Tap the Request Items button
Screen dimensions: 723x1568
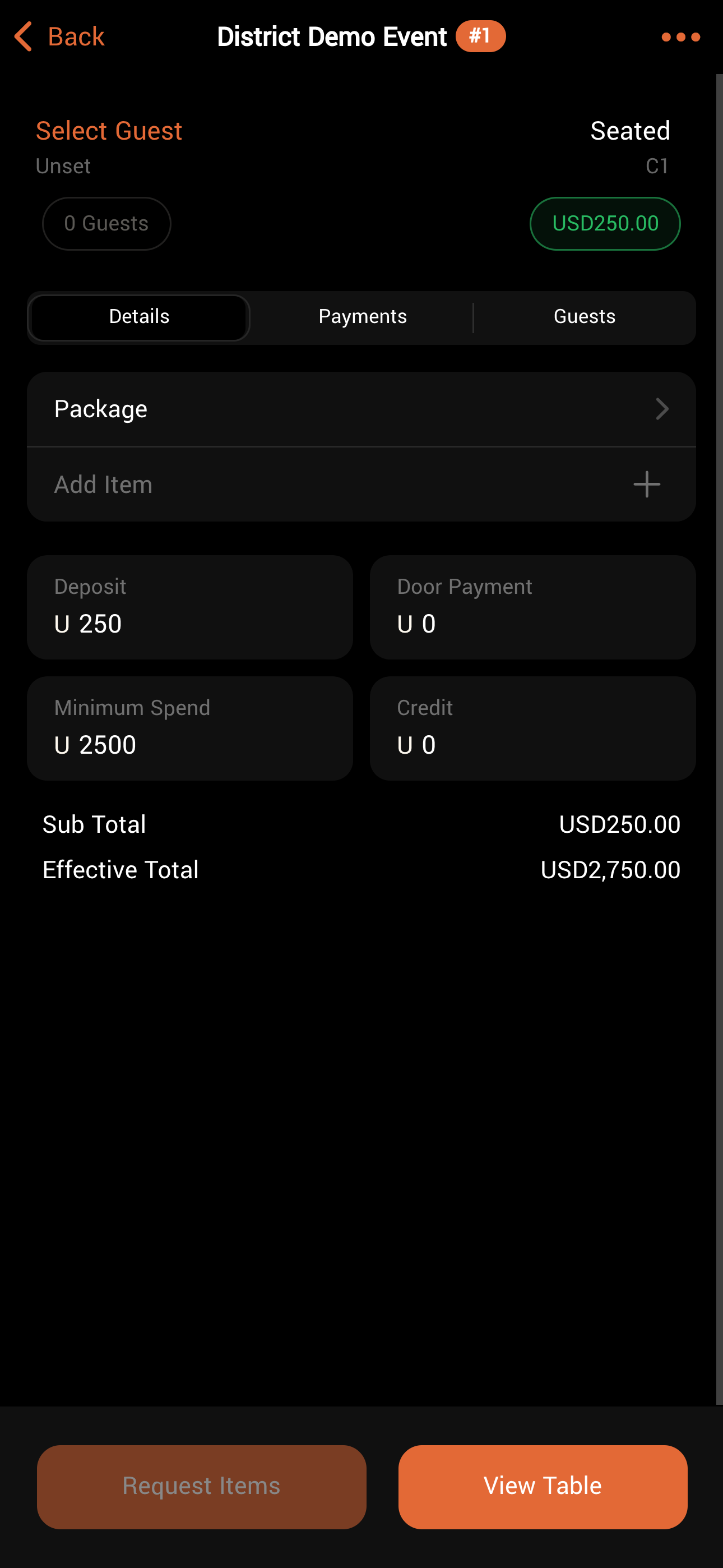pos(201,1487)
